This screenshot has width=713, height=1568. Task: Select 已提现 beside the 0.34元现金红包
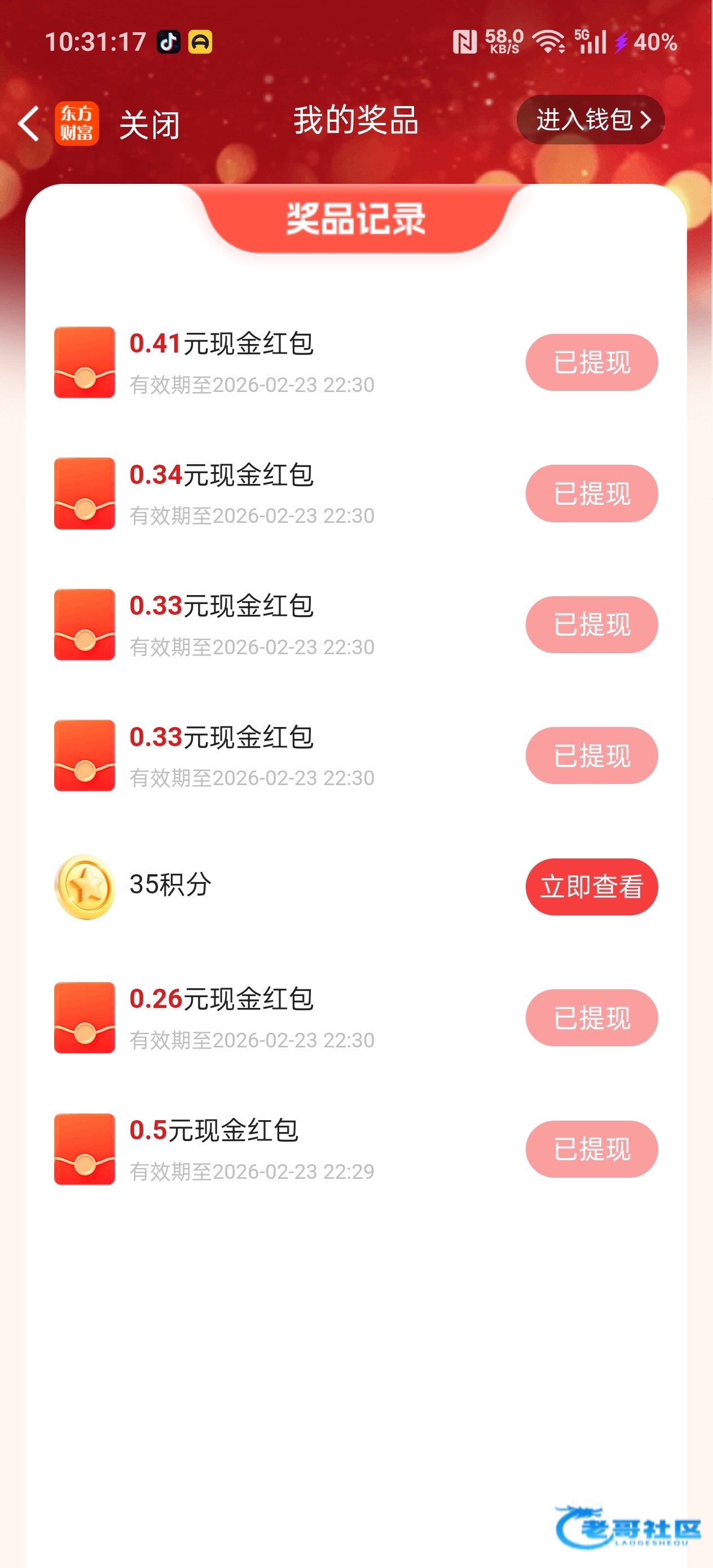(591, 493)
